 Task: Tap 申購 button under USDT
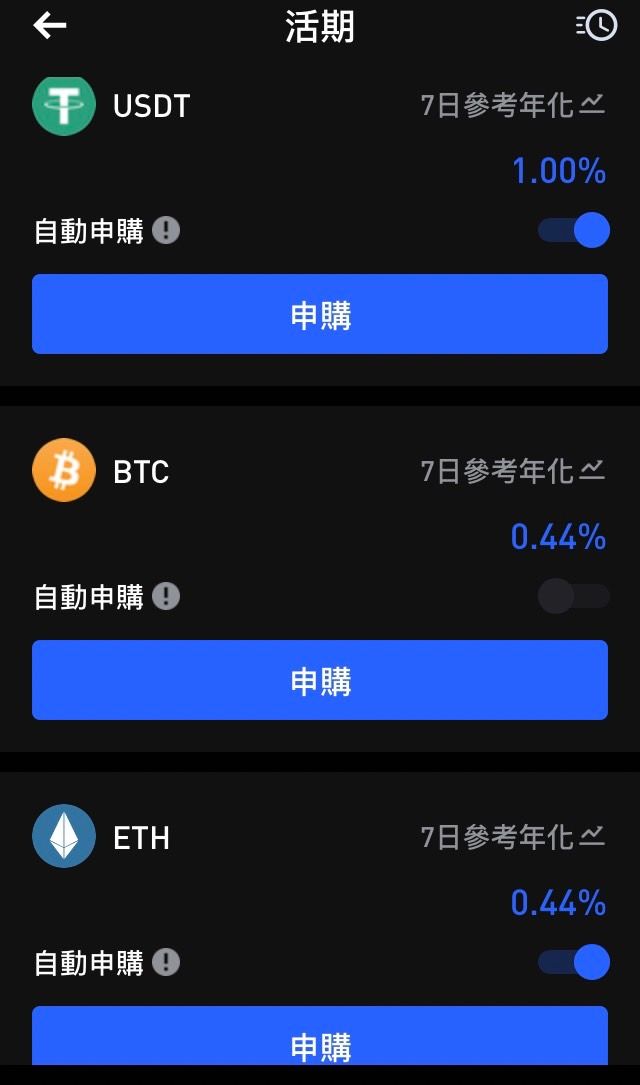click(x=320, y=314)
